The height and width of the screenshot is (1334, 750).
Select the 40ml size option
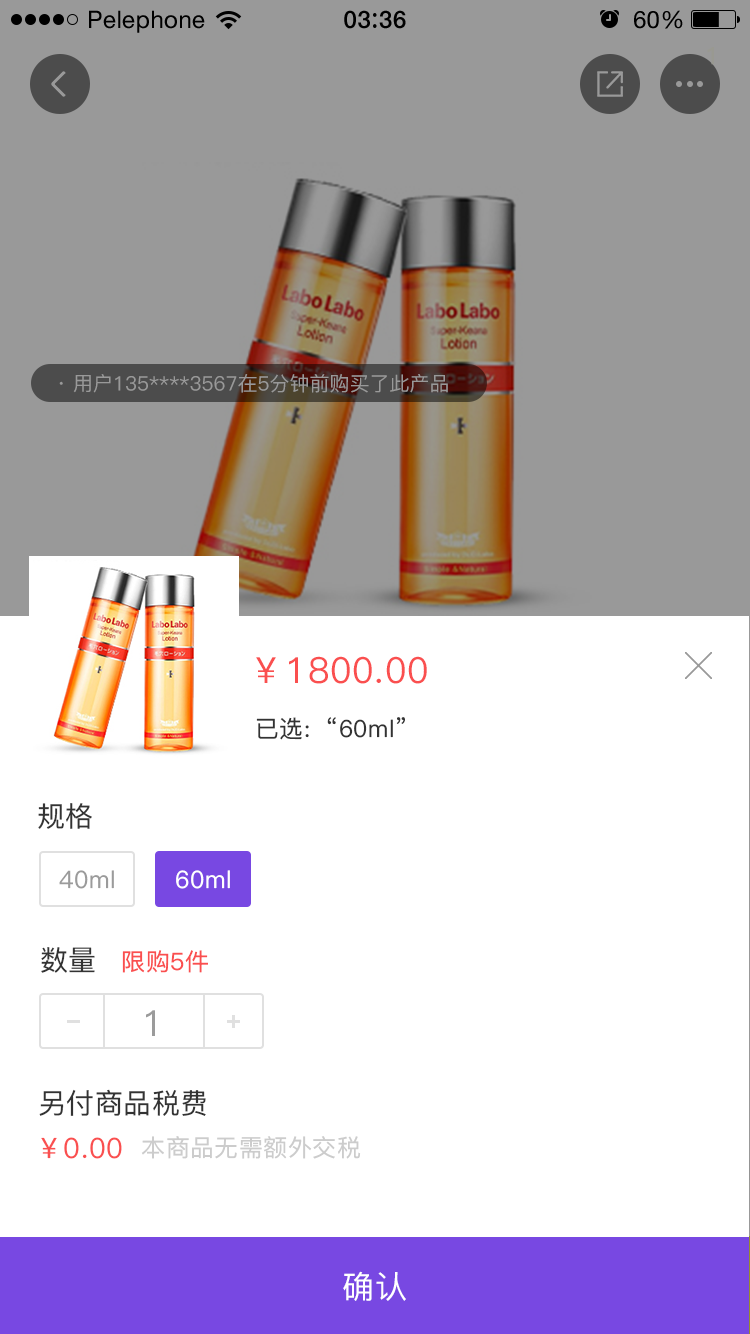(x=87, y=879)
